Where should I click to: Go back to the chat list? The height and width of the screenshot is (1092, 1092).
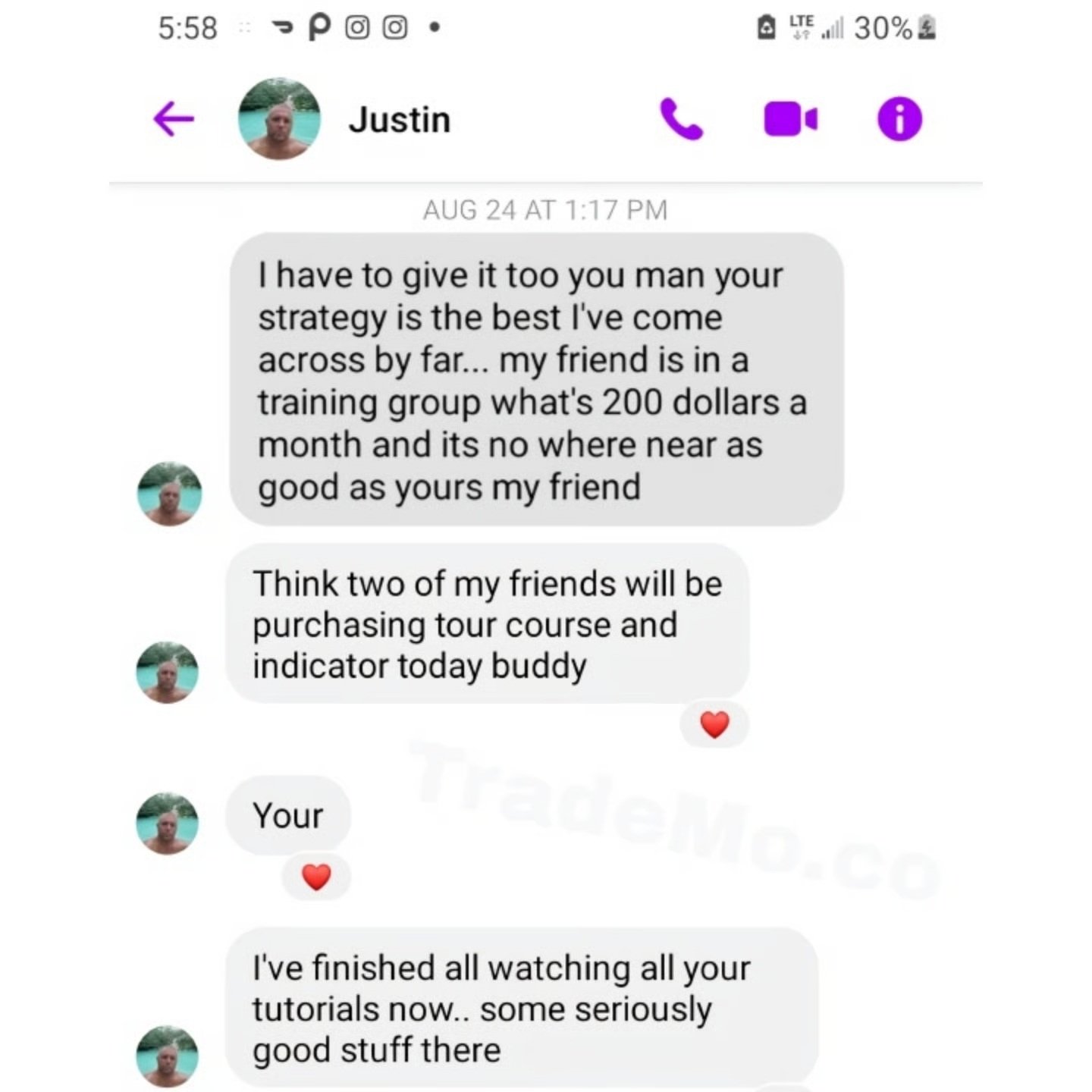coord(174,119)
